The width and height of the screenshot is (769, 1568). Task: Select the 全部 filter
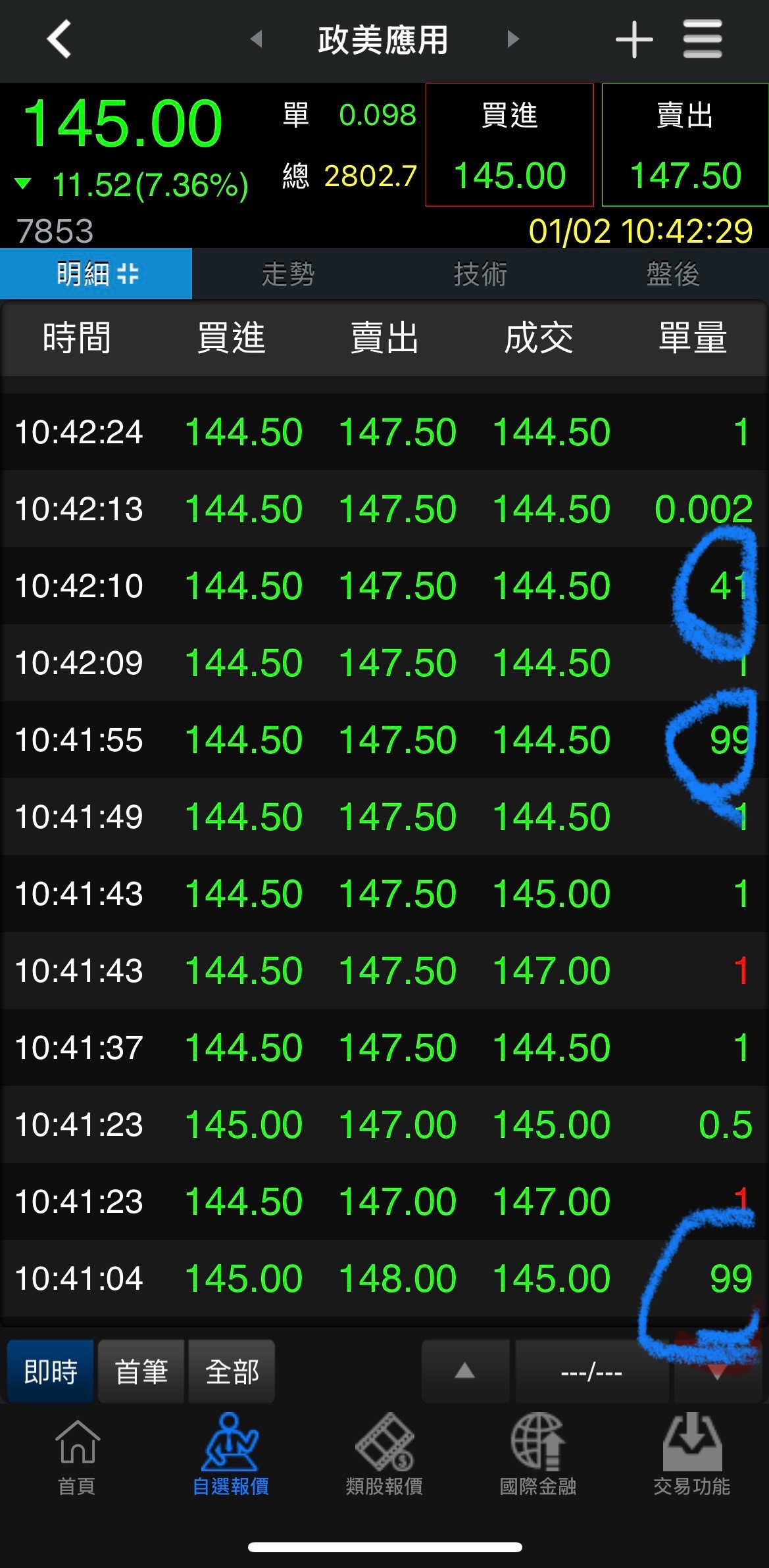tap(232, 1372)
